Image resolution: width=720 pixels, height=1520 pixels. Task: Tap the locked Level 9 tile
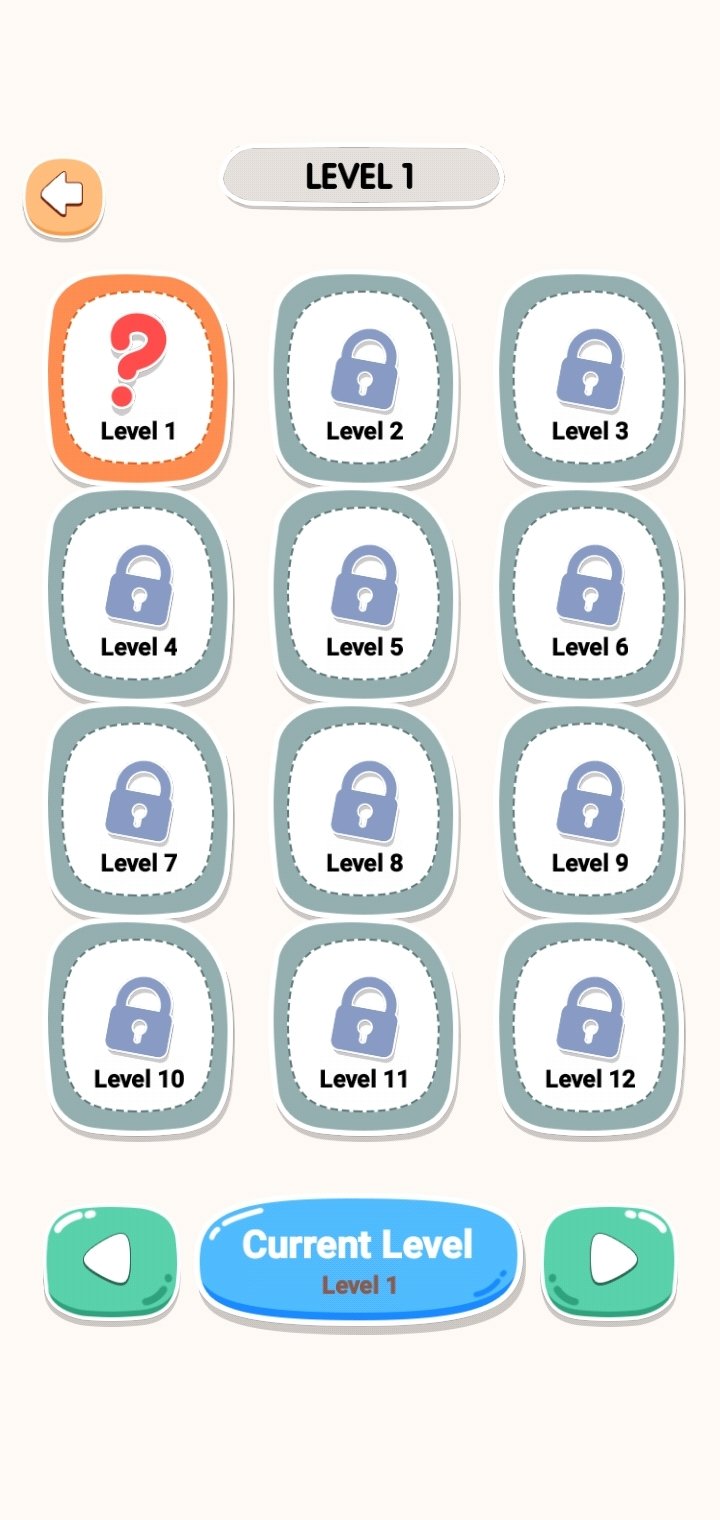(x=590, y=811)
